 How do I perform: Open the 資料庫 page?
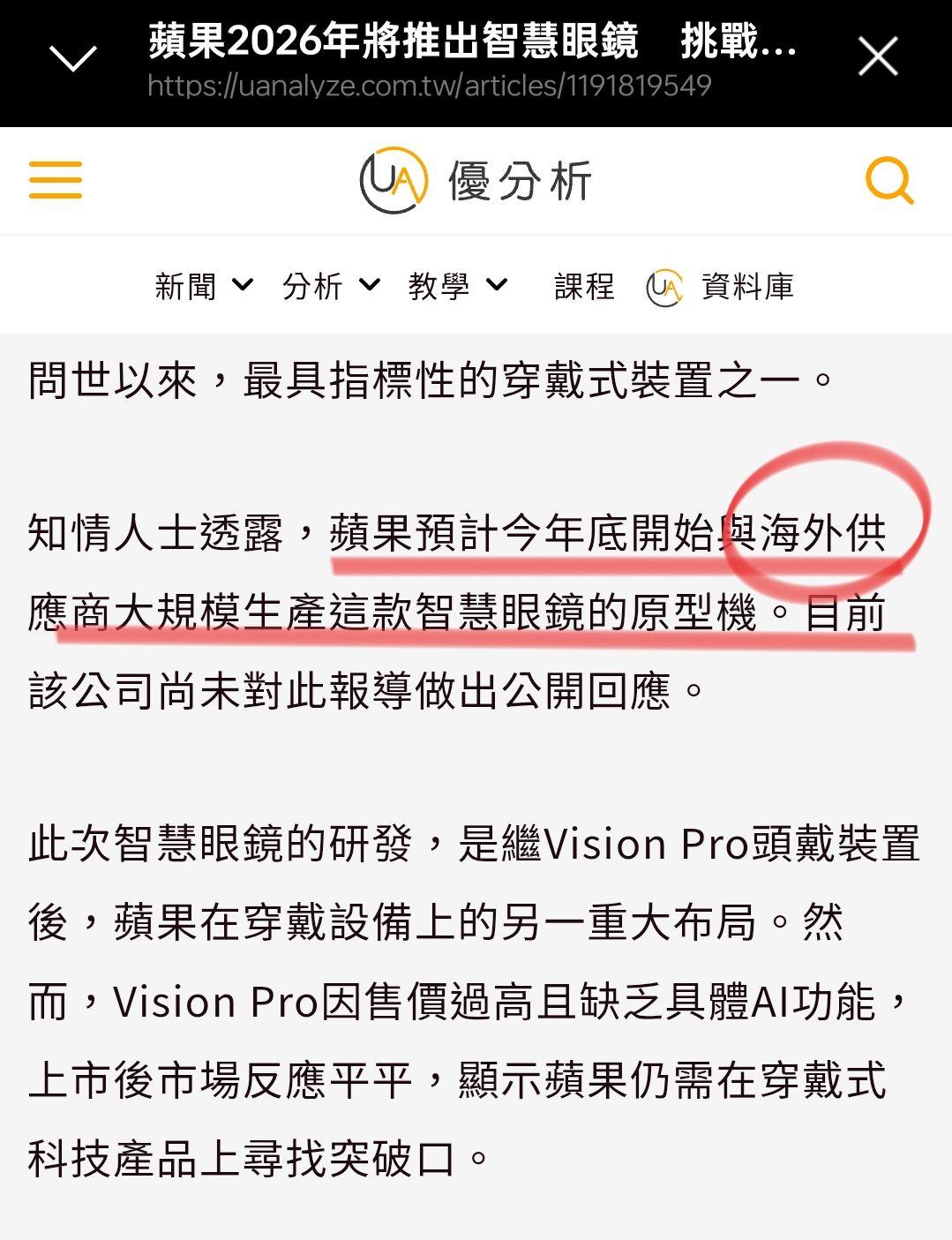click(721, 287)
